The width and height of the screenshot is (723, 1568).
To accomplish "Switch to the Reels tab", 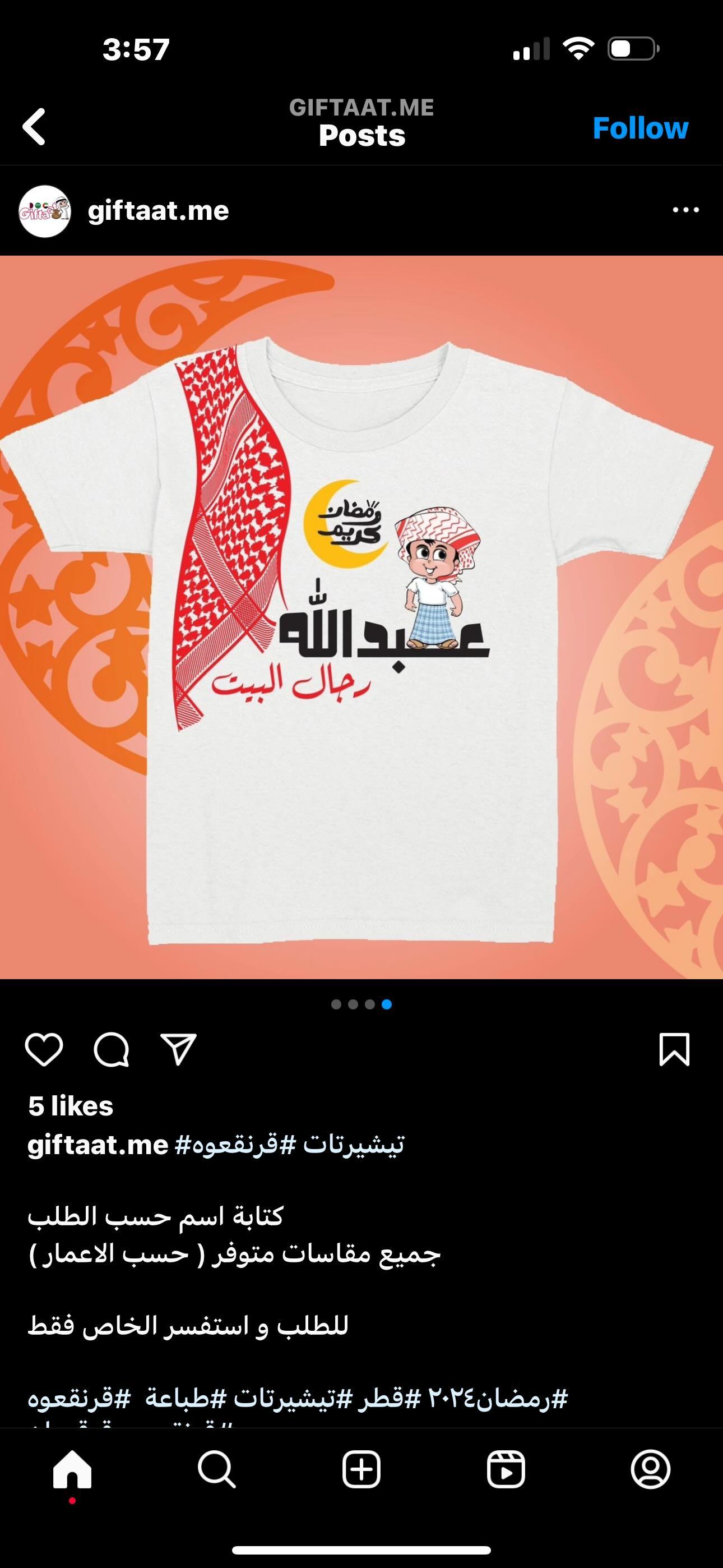I will (506, 1470).
